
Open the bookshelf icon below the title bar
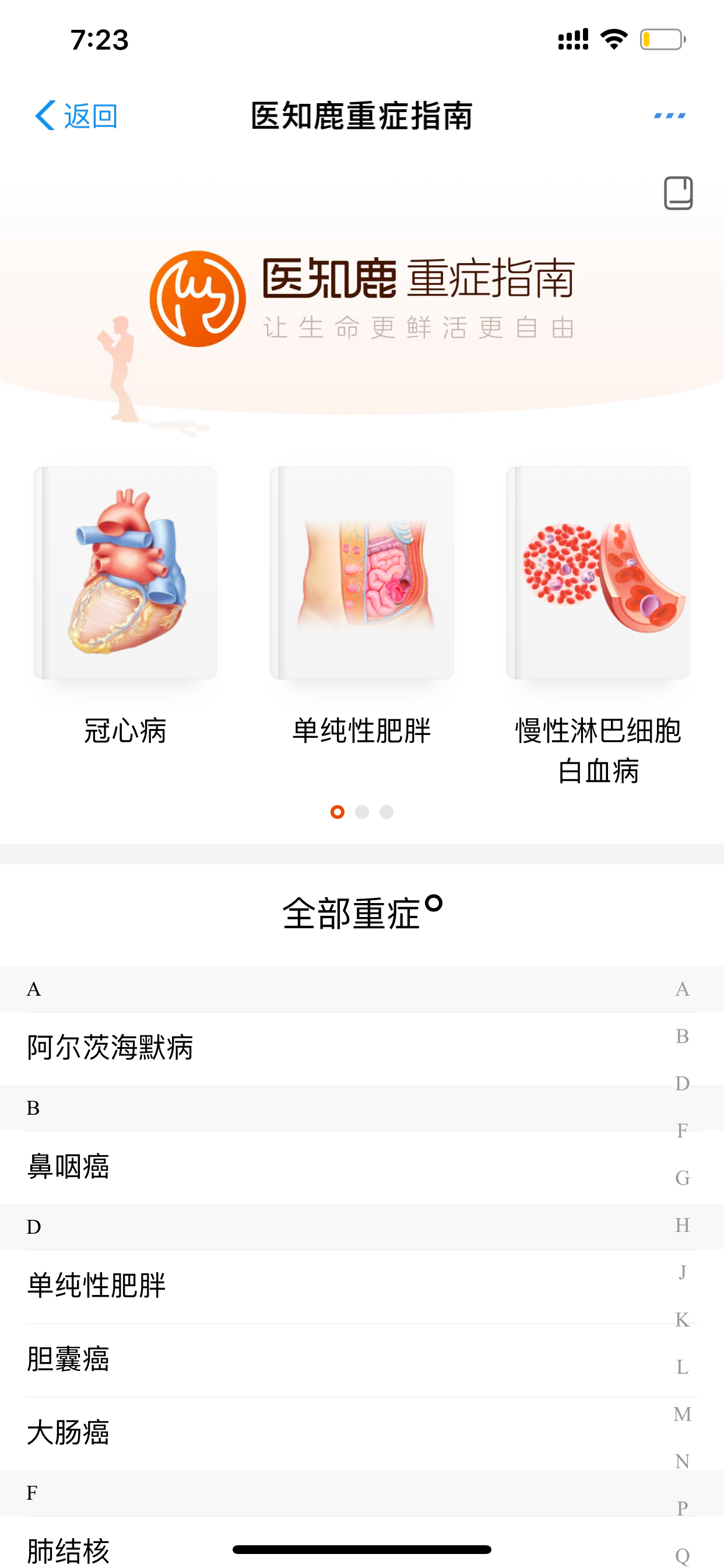coord(678,193)
